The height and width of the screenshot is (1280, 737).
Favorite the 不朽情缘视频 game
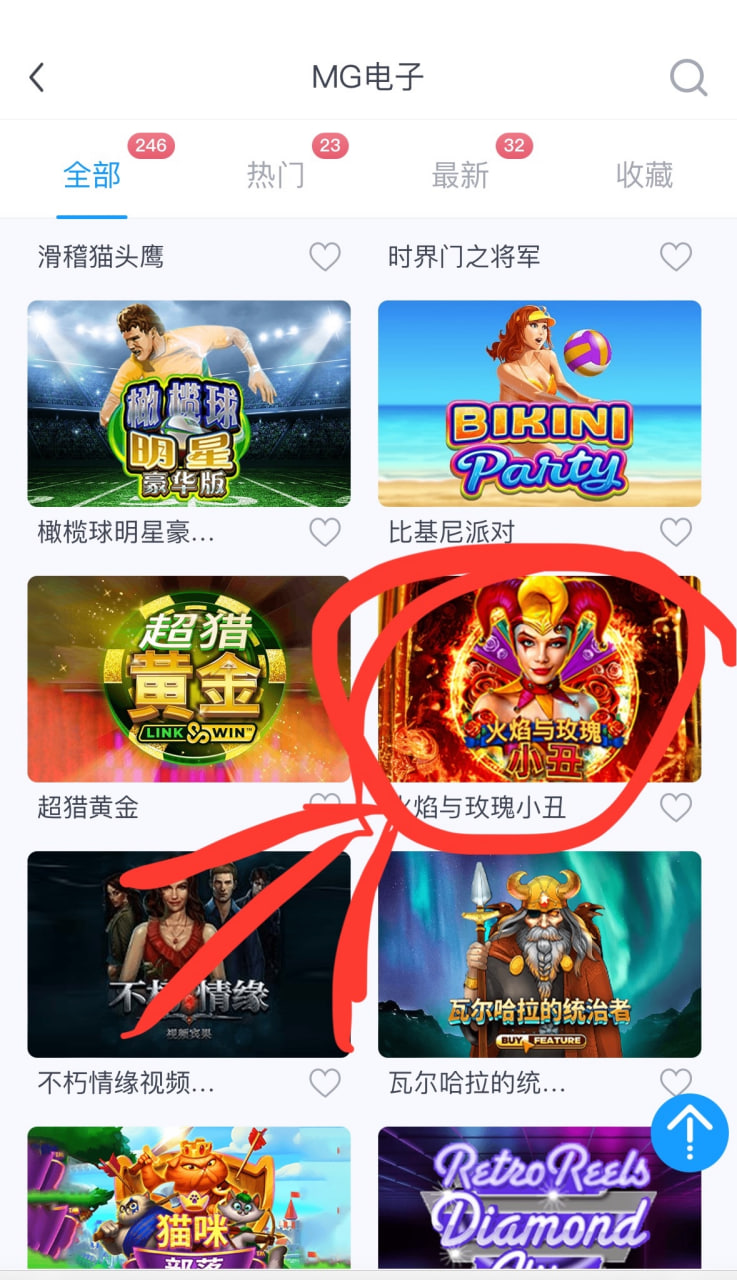324,1082
